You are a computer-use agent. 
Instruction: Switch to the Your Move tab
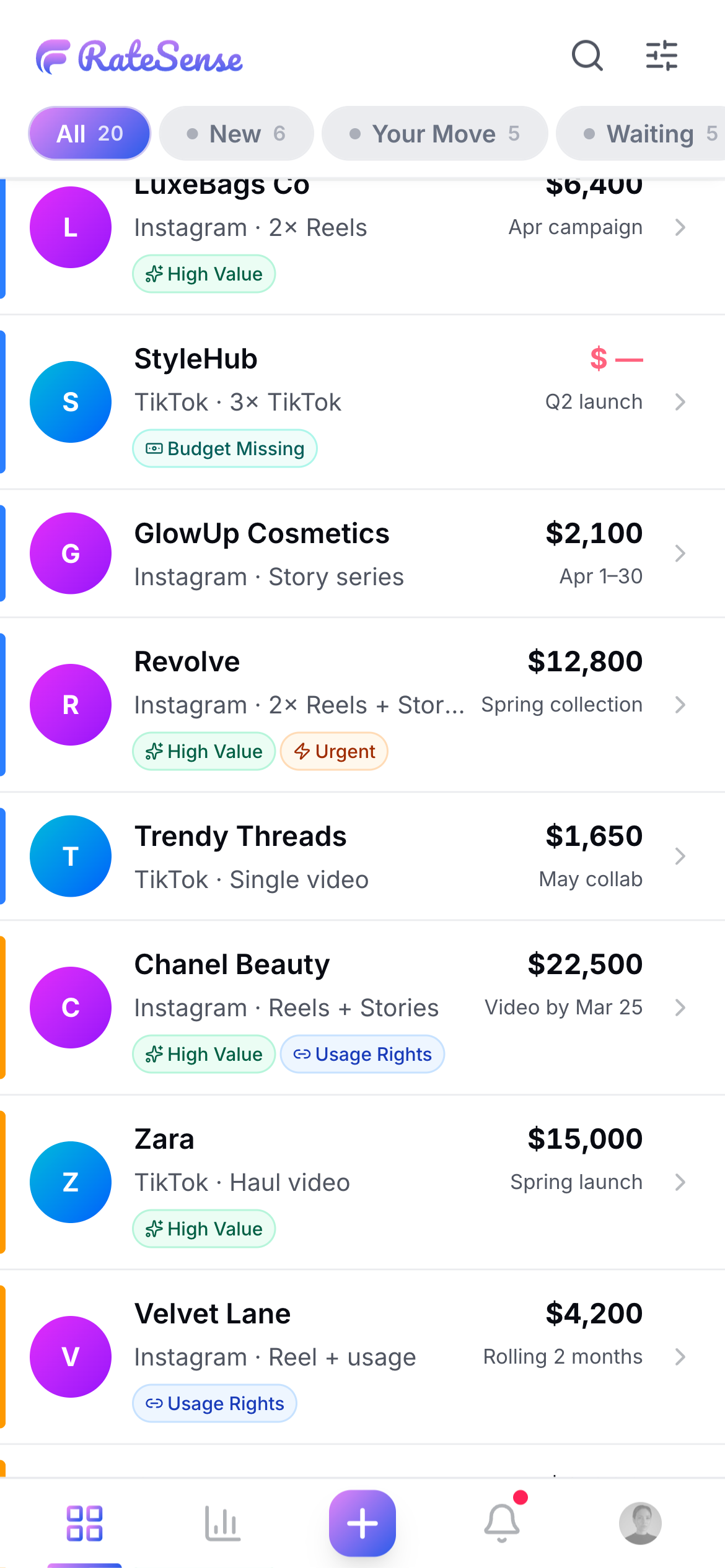(x=434, y=133)
